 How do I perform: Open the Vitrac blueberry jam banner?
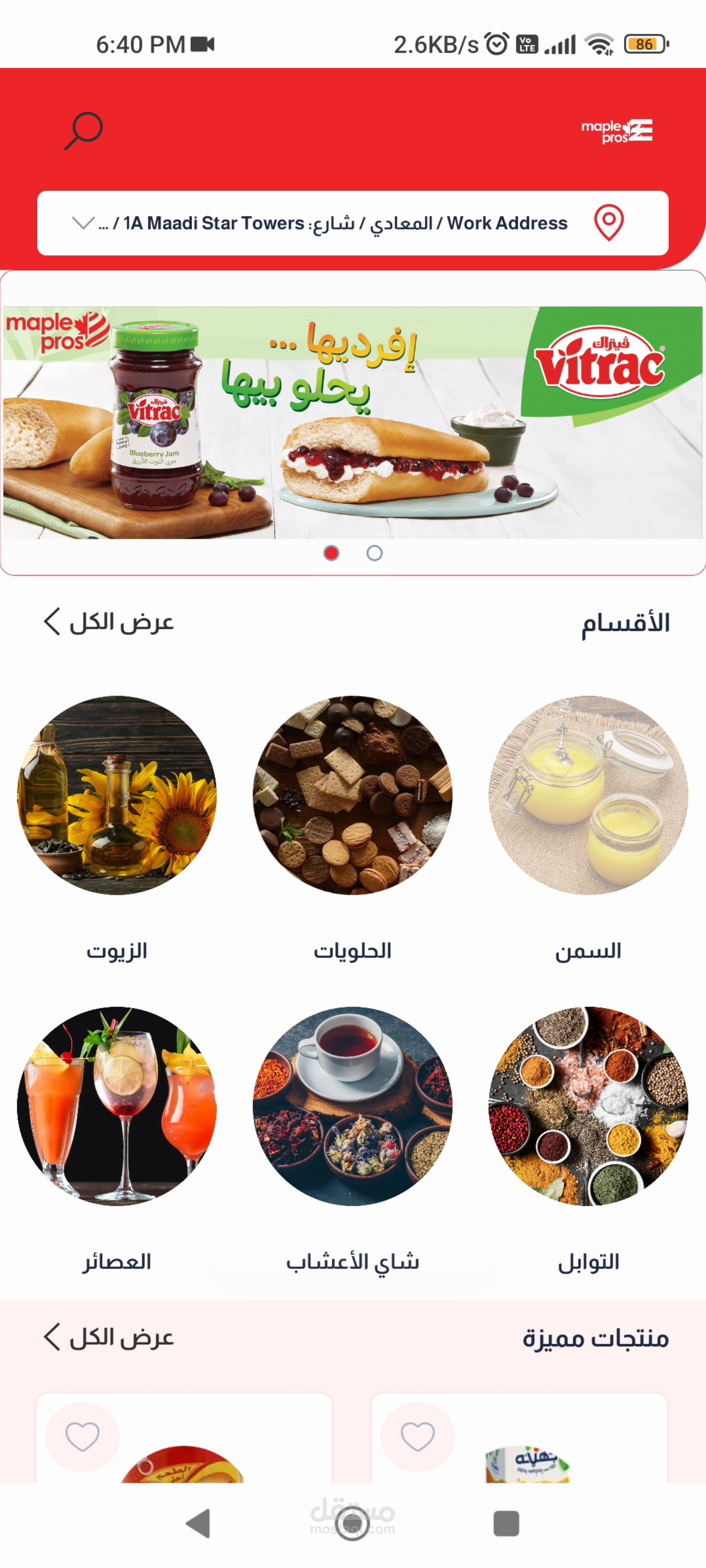[x=353, y=423]
